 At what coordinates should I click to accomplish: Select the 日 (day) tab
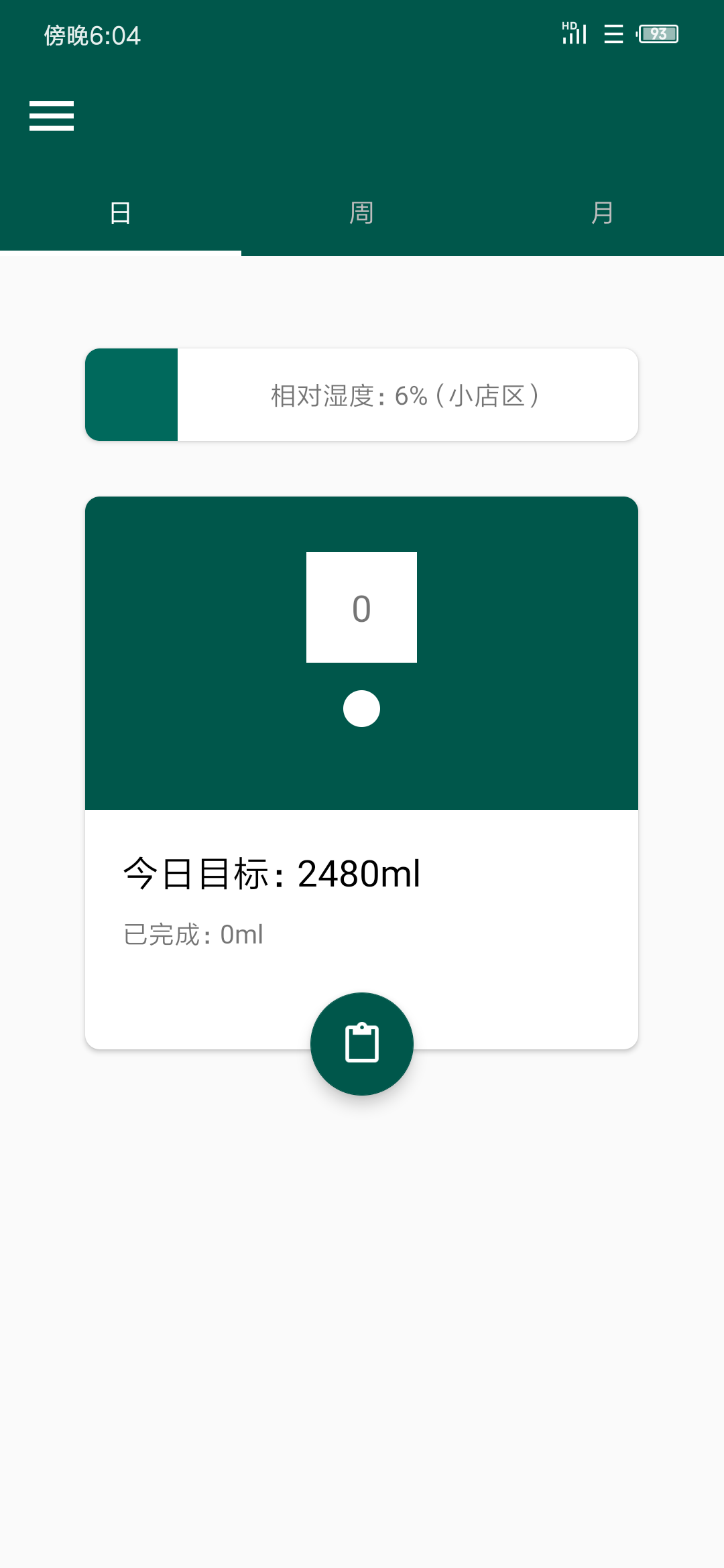click(121, 213)
